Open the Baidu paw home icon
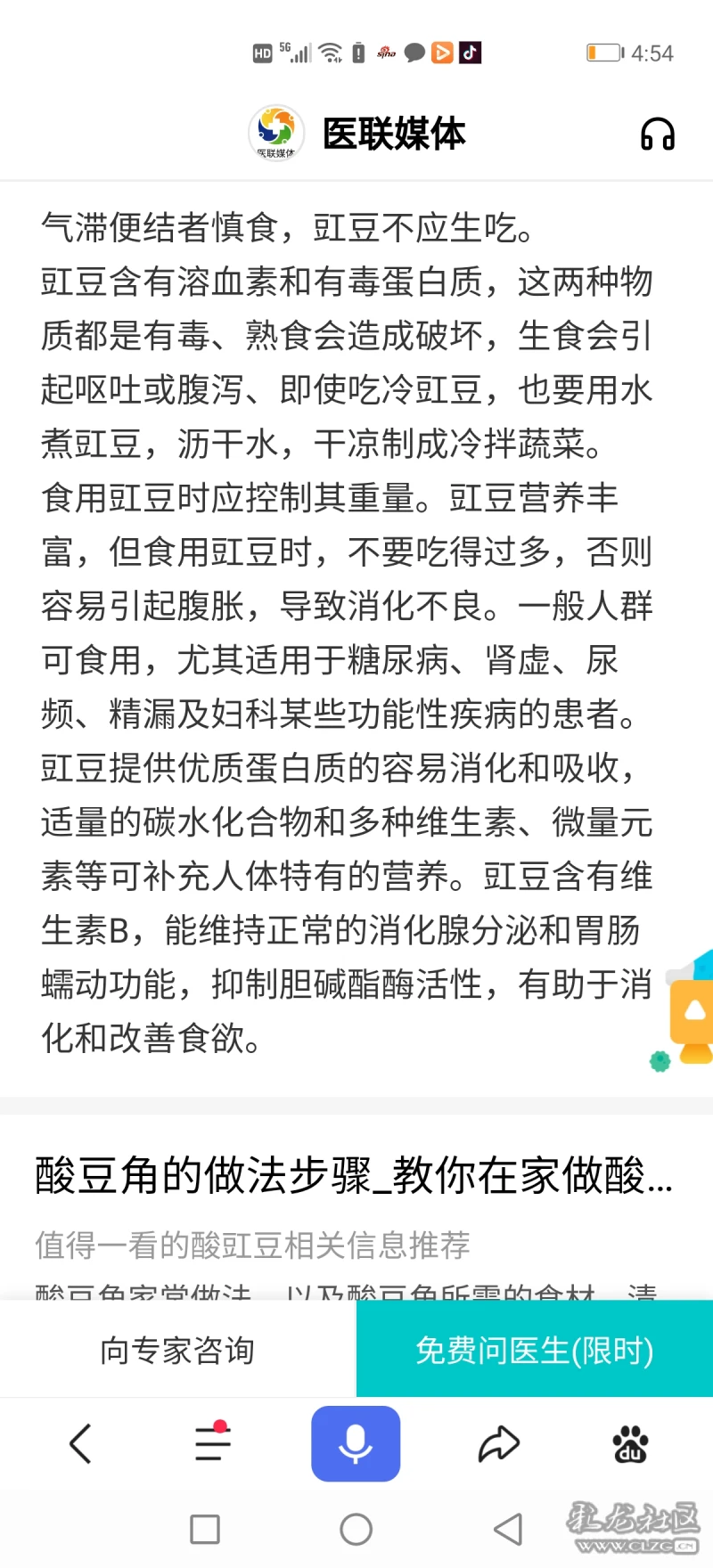Screen dimensions: 713x1568 (630, 1443)
